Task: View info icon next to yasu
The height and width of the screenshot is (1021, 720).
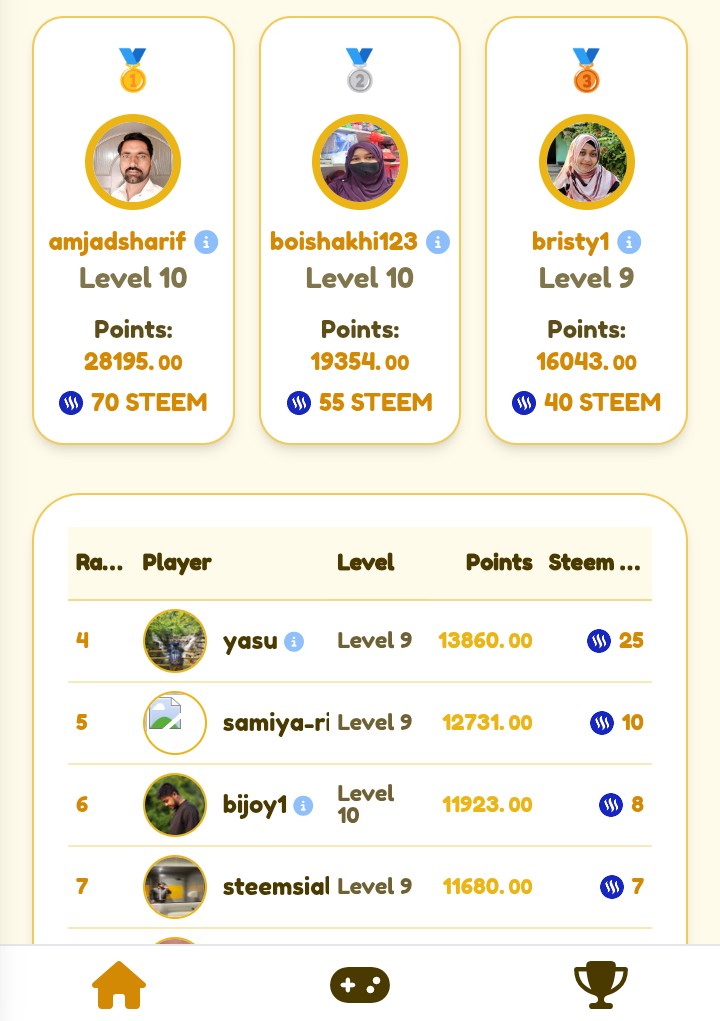Action: (x=294, y=641)
